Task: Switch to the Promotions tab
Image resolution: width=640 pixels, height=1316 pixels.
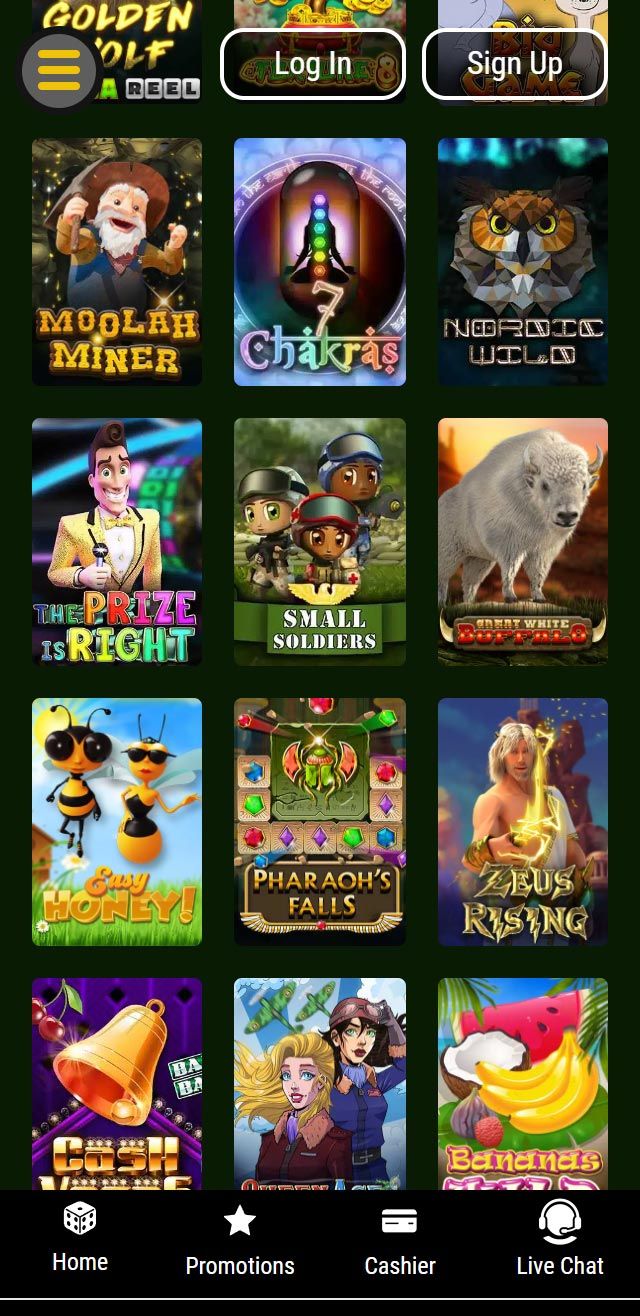Action: coord(240,1242)
